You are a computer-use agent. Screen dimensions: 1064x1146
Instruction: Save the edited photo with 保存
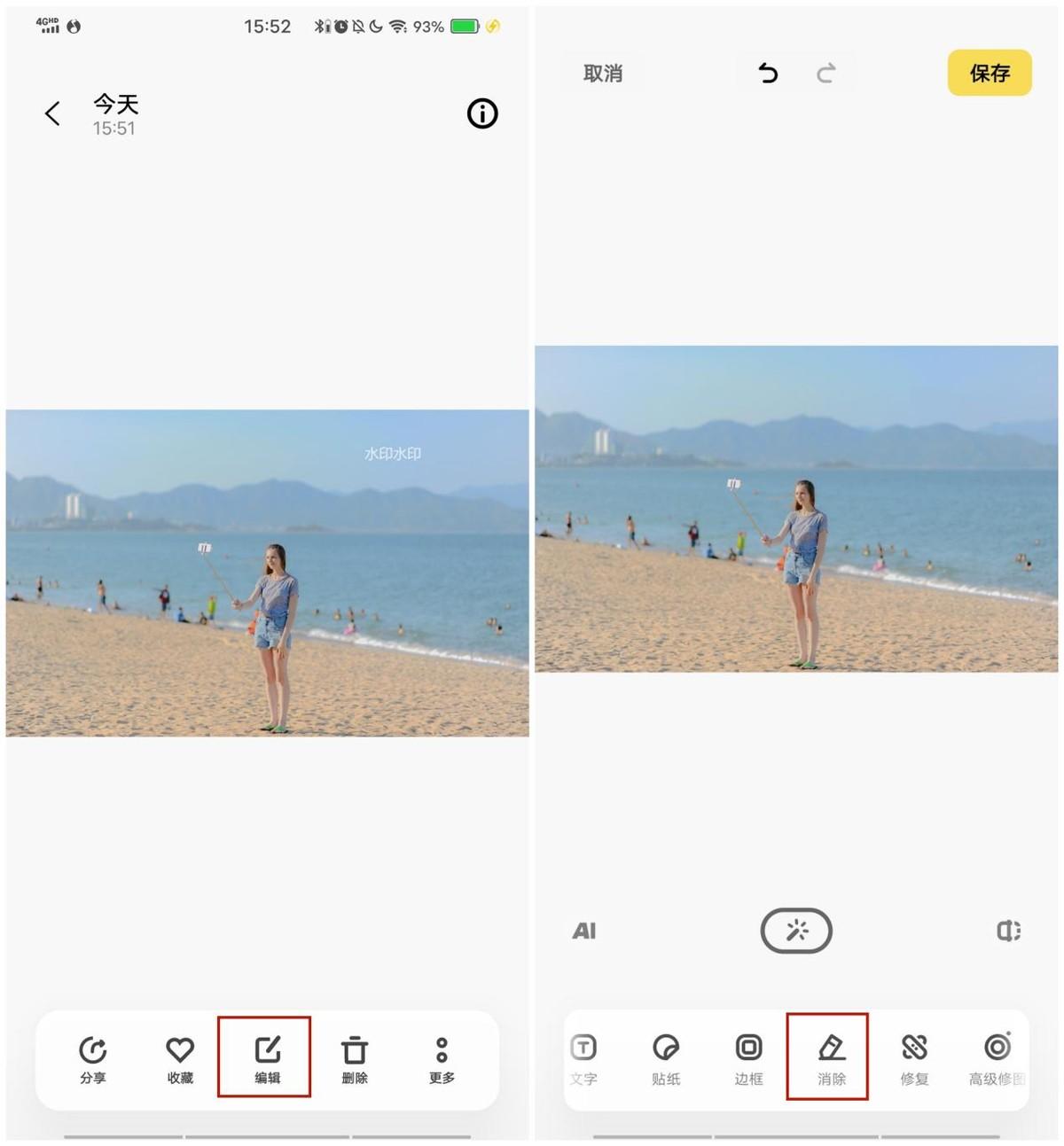990,74
